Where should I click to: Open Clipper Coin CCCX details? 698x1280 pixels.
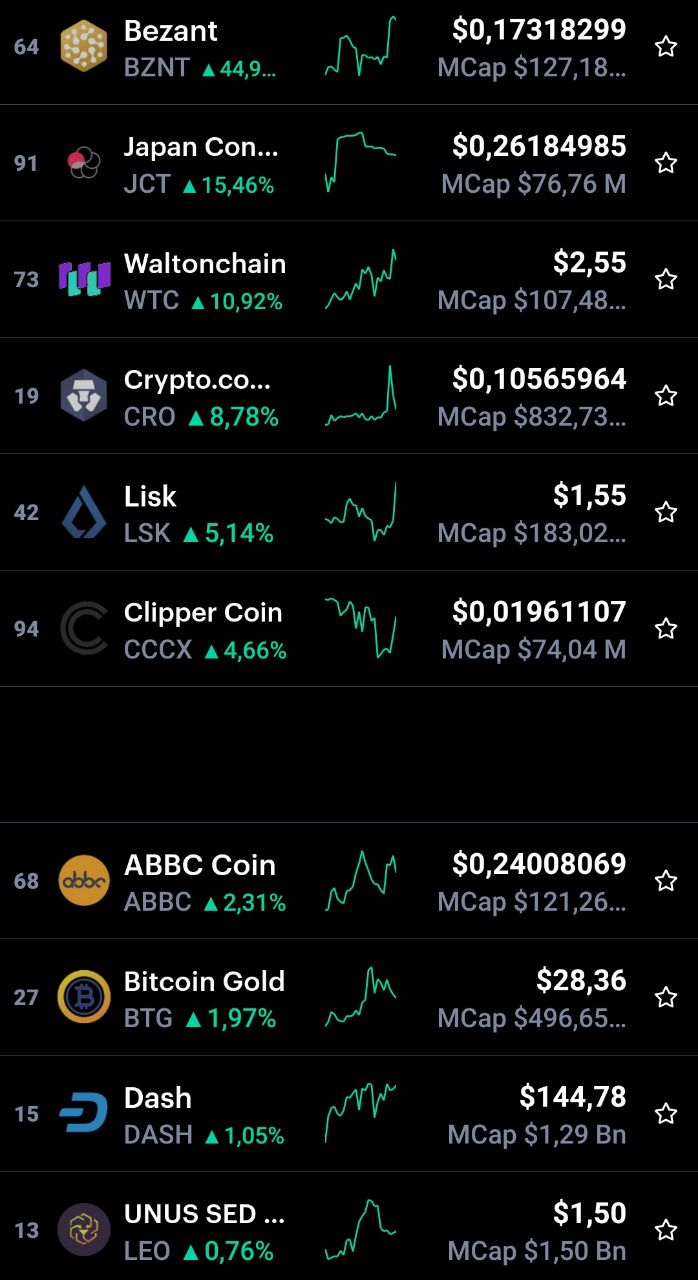[349, 628]
